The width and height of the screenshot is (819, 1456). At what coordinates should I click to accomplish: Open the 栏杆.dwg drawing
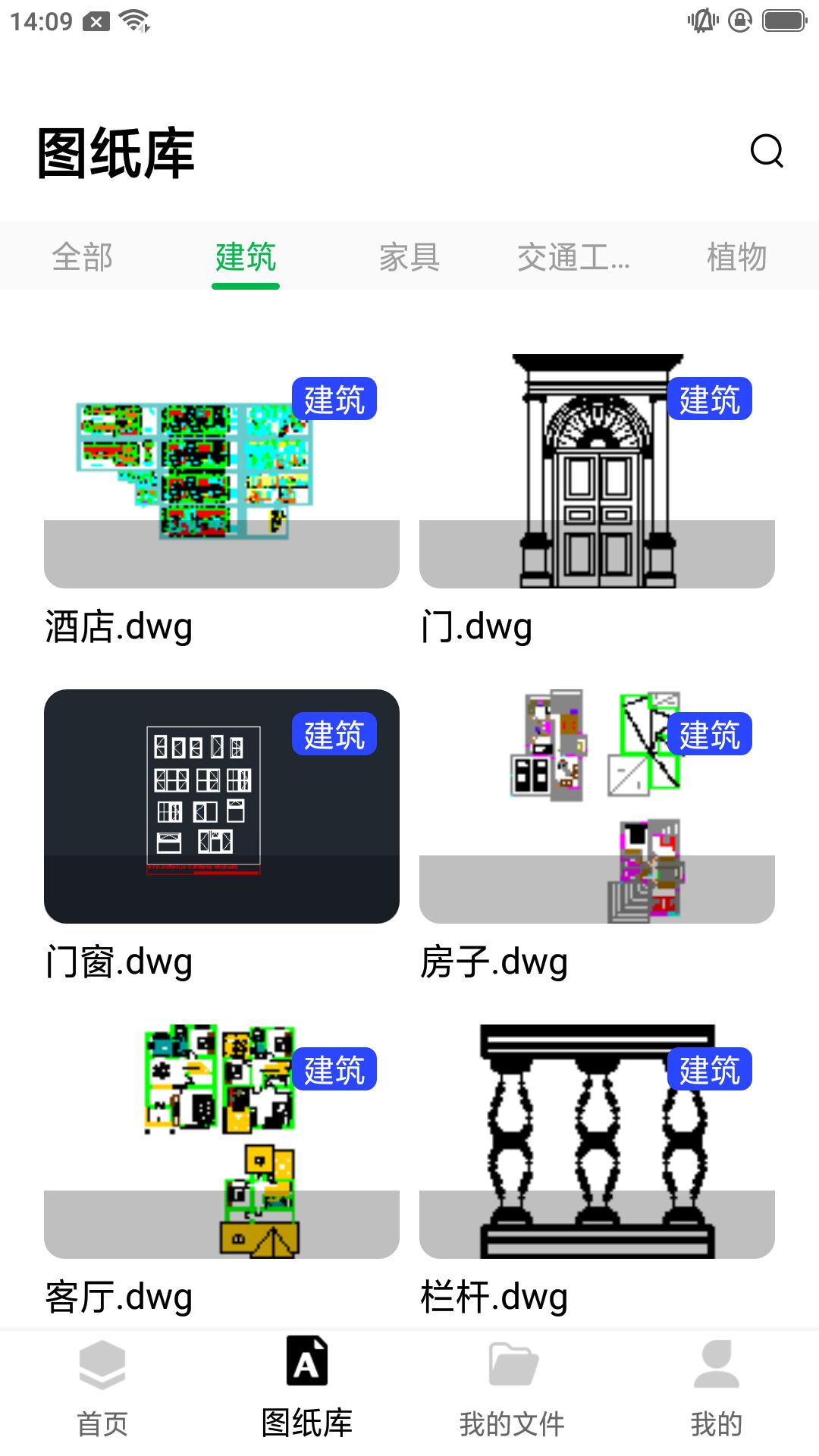597,1141
